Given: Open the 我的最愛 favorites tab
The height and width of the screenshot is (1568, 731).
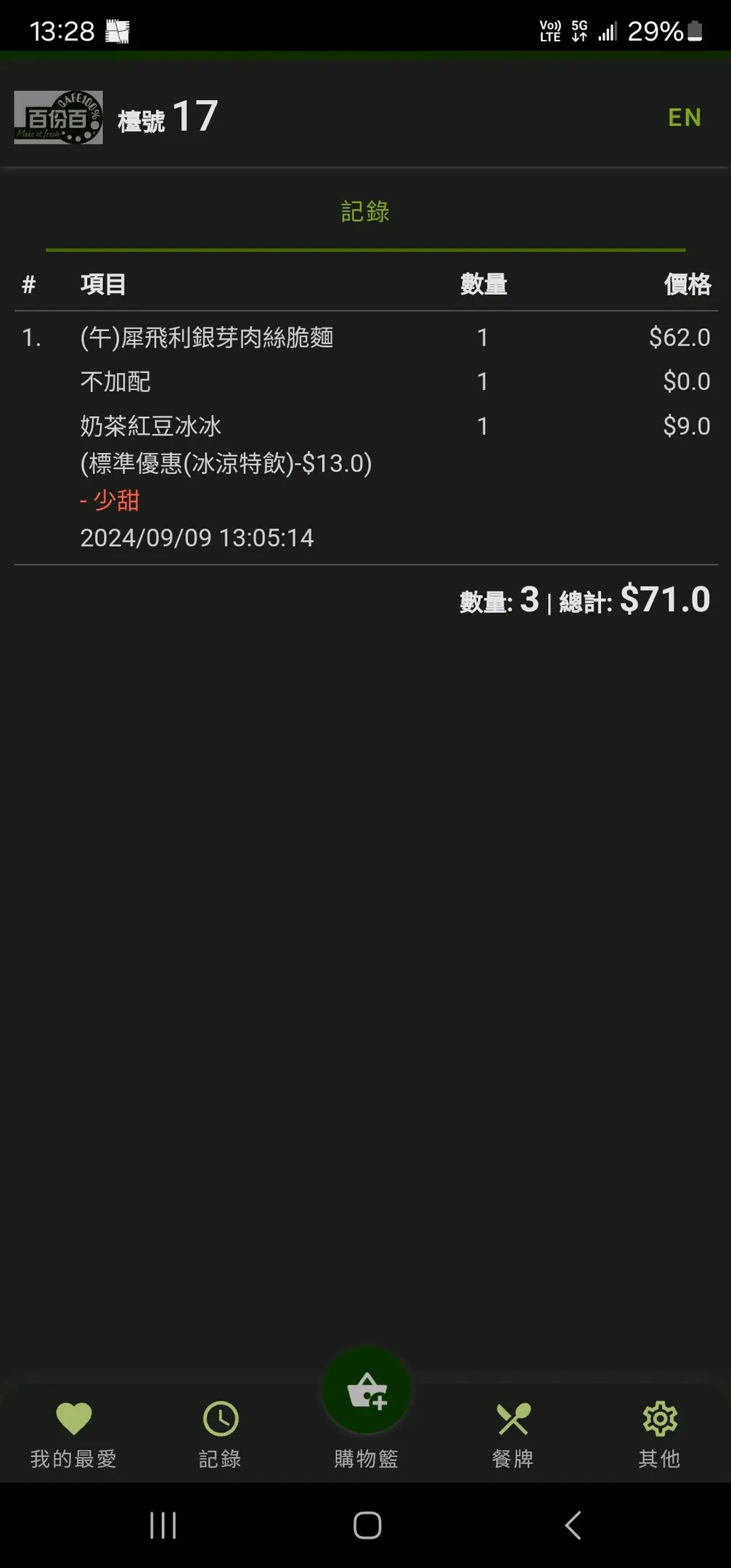Looking at the screenshot, I should tap(73, 1434).
